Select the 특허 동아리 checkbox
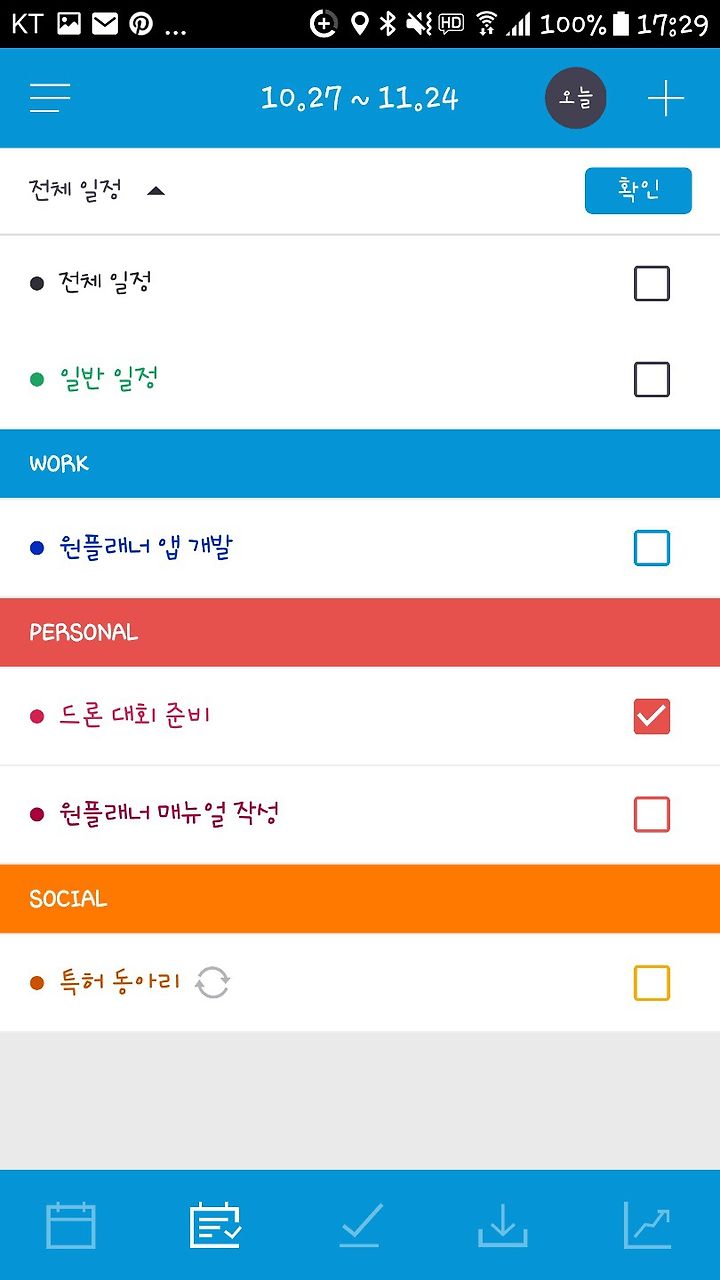This screenshot has width=720, height=1280. coord(652,983)
